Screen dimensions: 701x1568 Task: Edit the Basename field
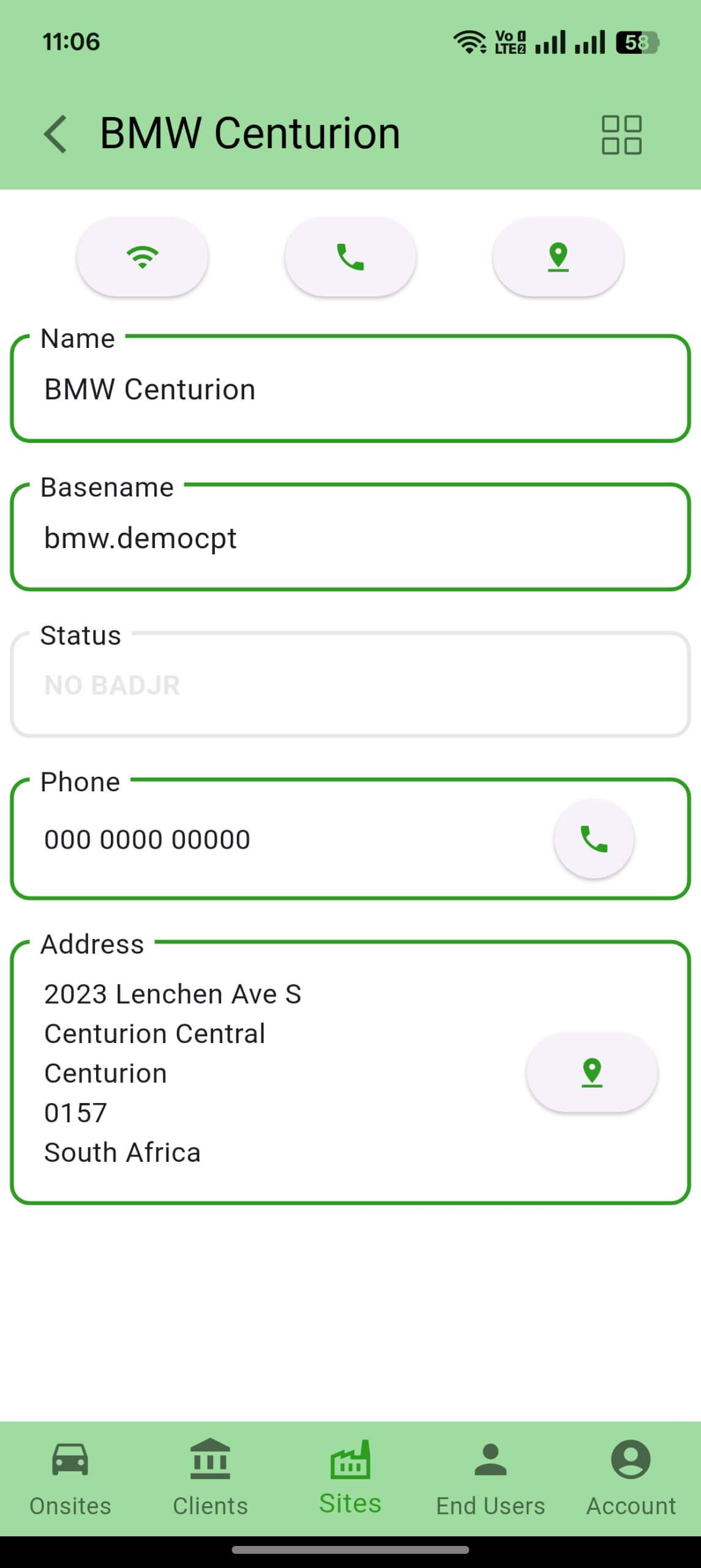click(x=350, y=537)
